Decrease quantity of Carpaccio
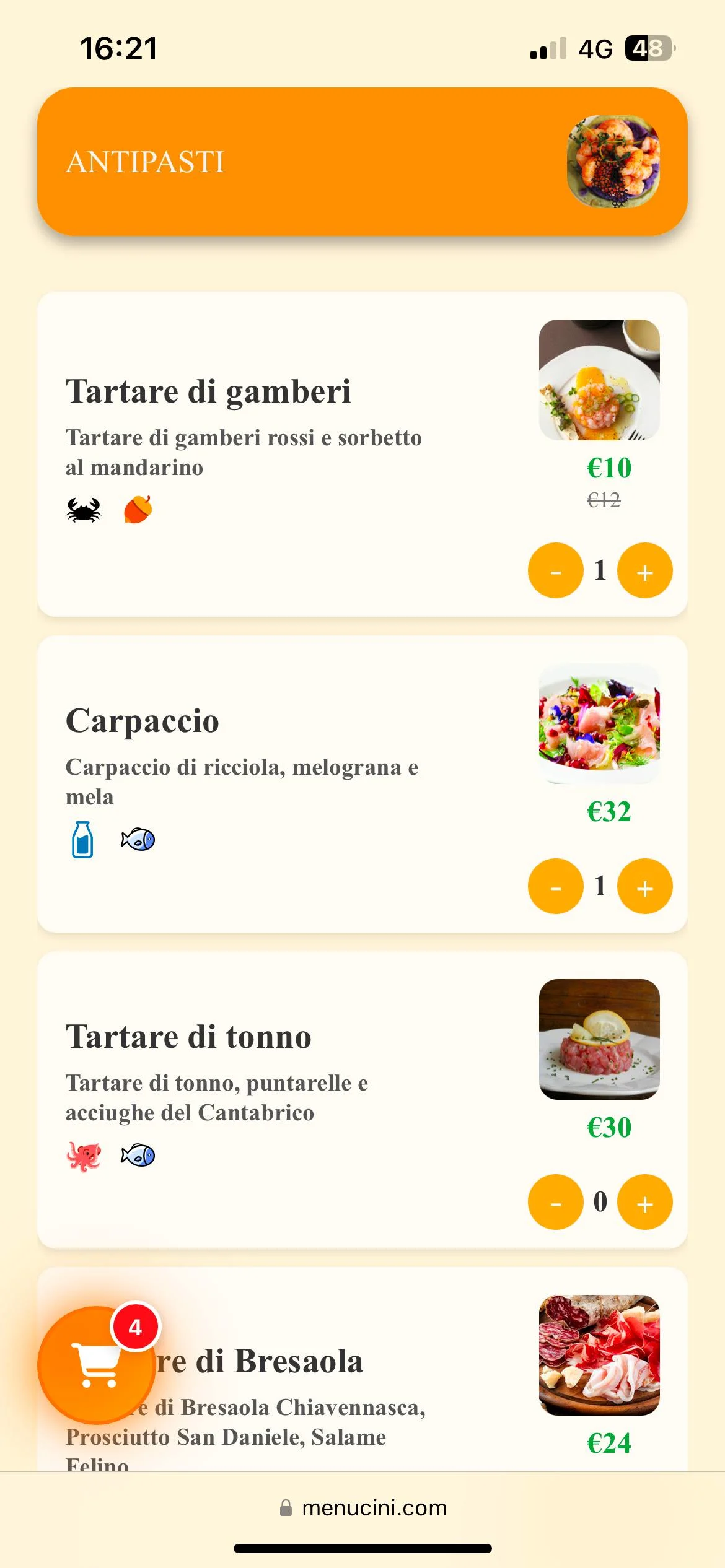The height and width of the screenshot is (1568, 725). click(556, 886)
